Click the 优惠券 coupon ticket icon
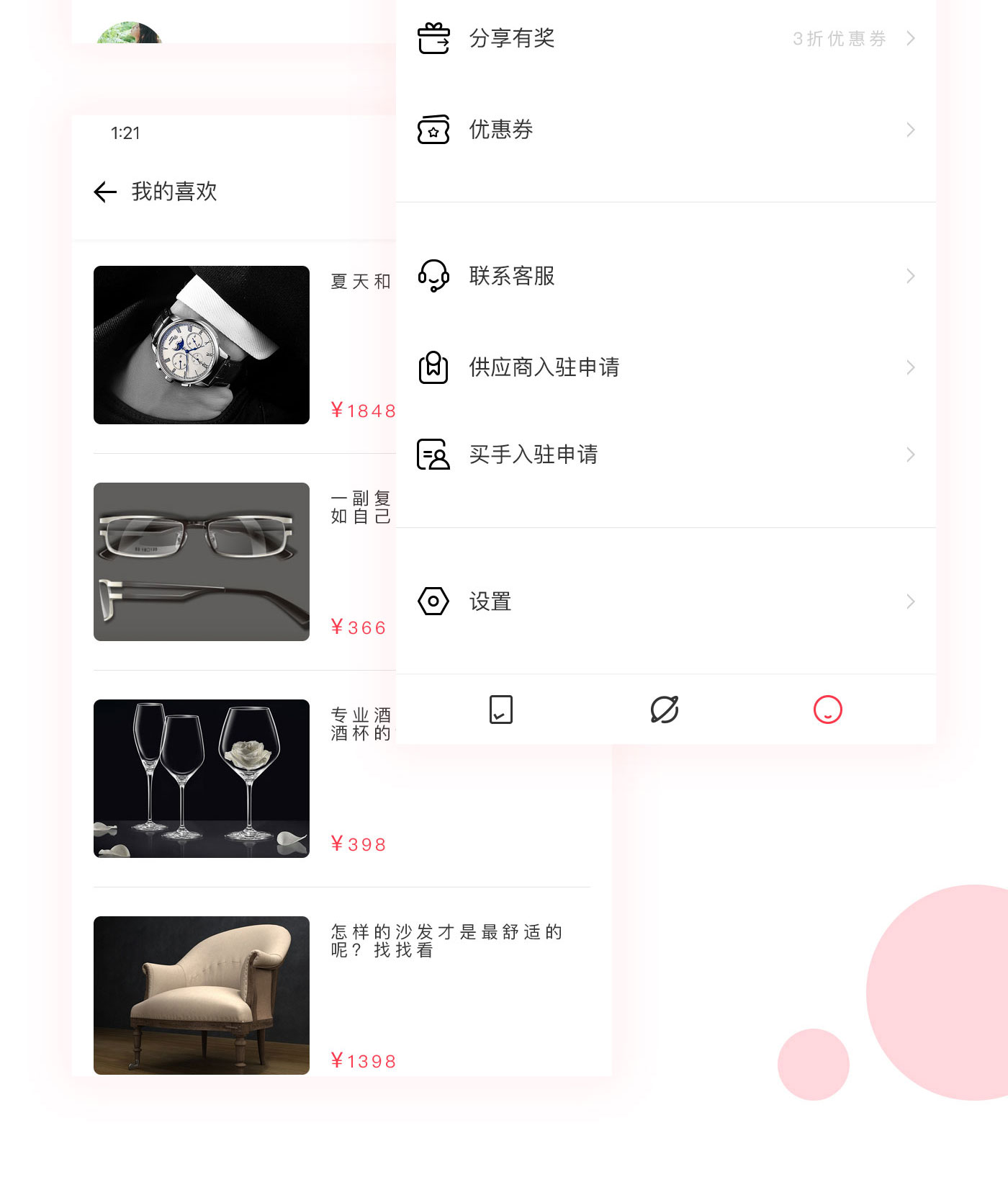Image resolution: width=1008 pixels, height=1190 pixels. [x=433, y=130]
